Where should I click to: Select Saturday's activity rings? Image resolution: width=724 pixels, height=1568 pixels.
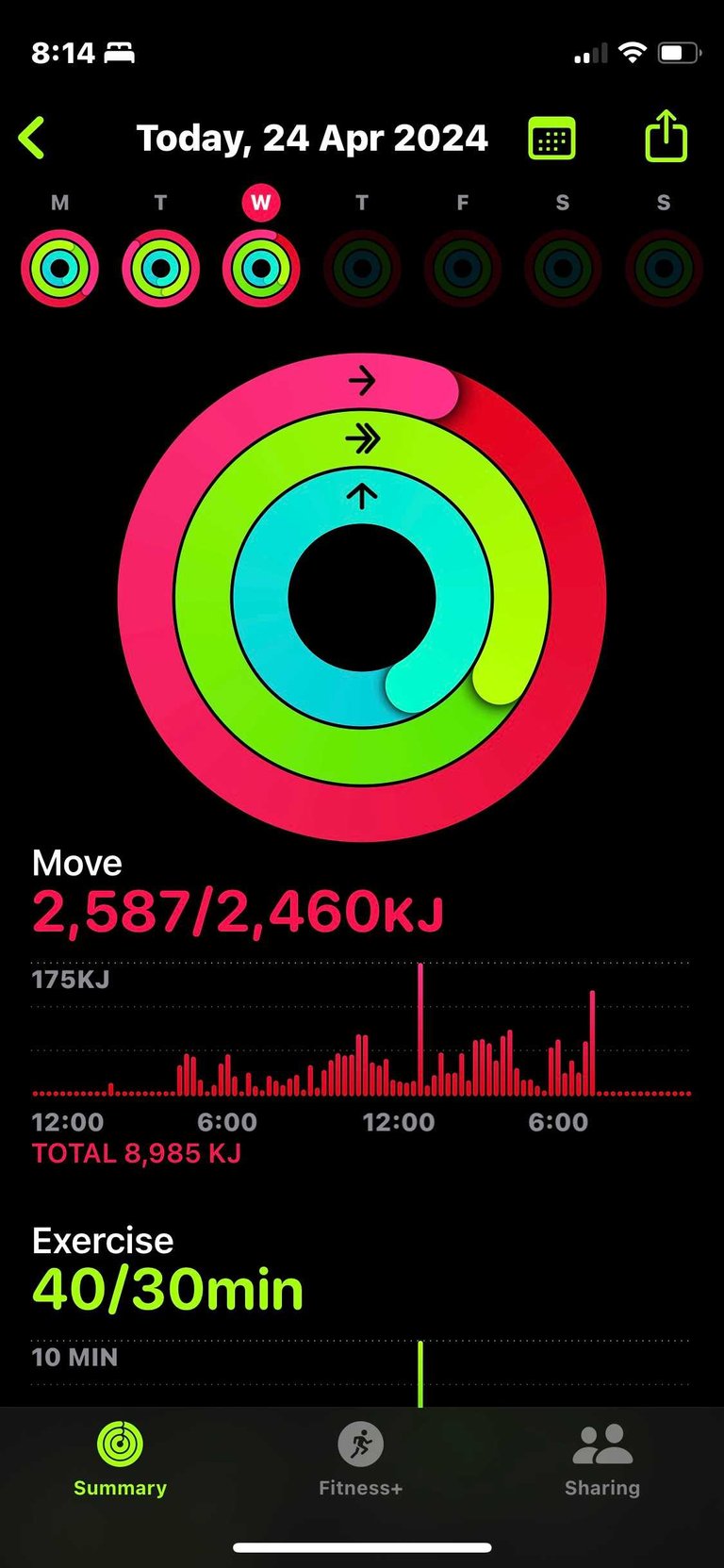point(563,269)
